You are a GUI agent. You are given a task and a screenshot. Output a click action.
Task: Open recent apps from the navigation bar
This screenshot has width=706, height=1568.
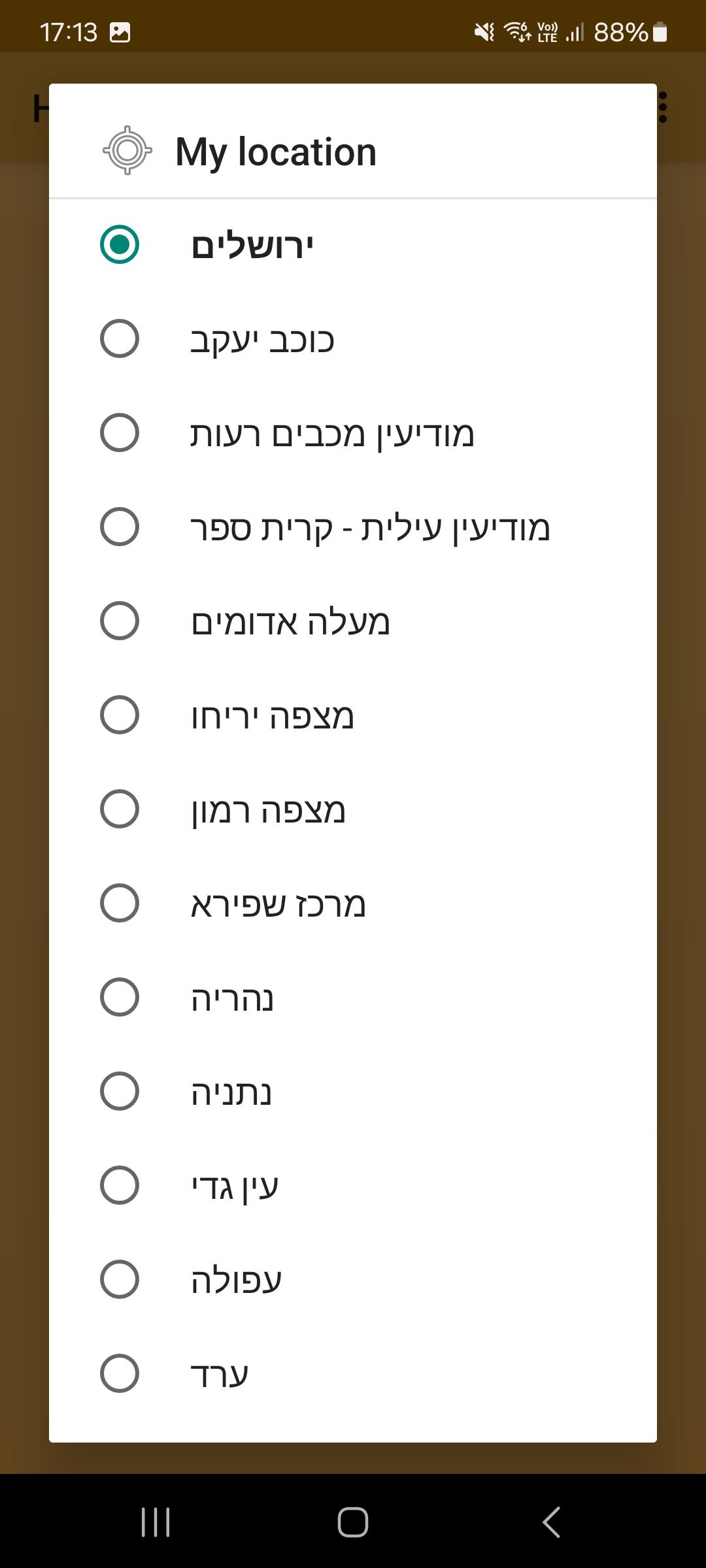[x=156, y=1522]
